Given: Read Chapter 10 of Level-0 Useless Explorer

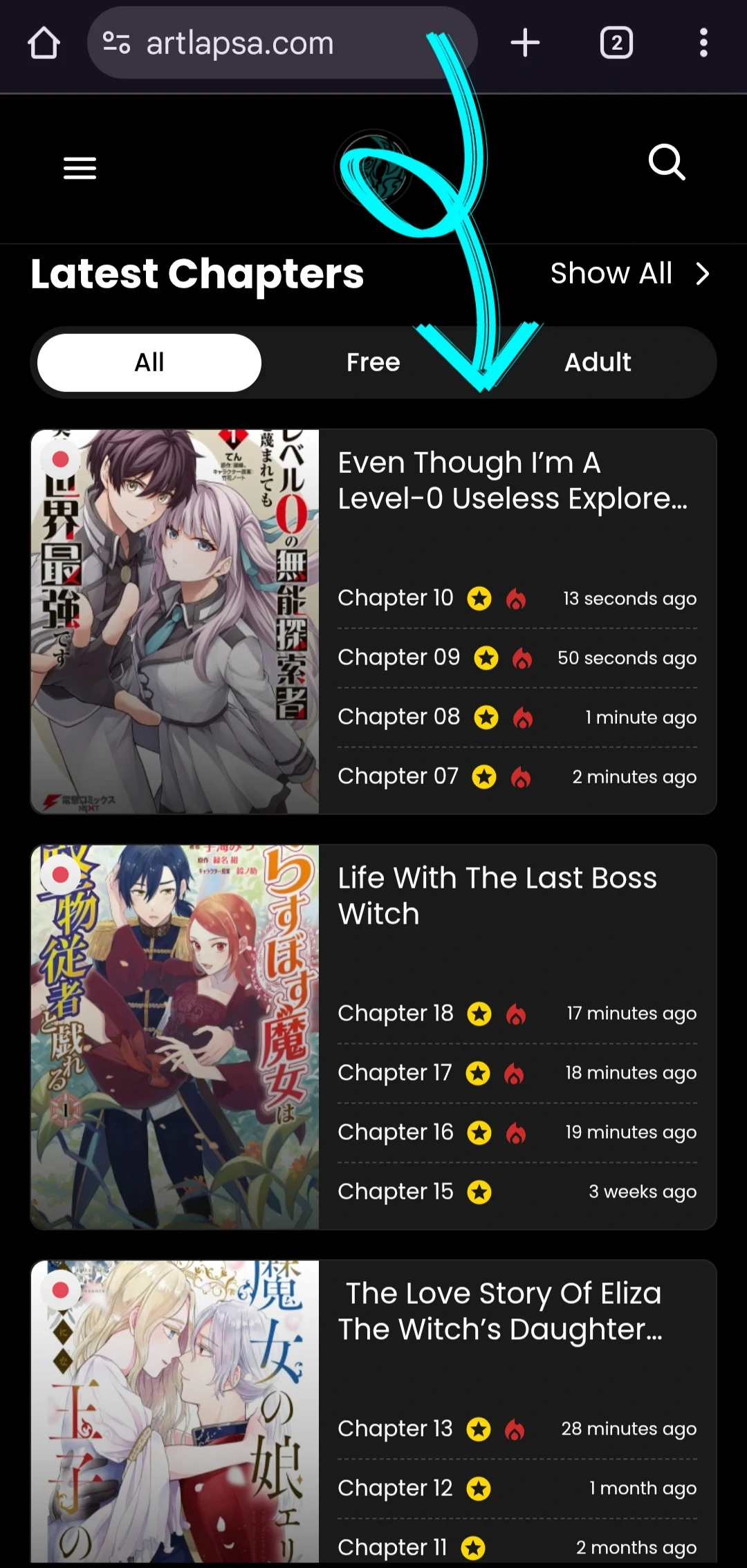Looking at the screenshot, I should click(396, 598).
